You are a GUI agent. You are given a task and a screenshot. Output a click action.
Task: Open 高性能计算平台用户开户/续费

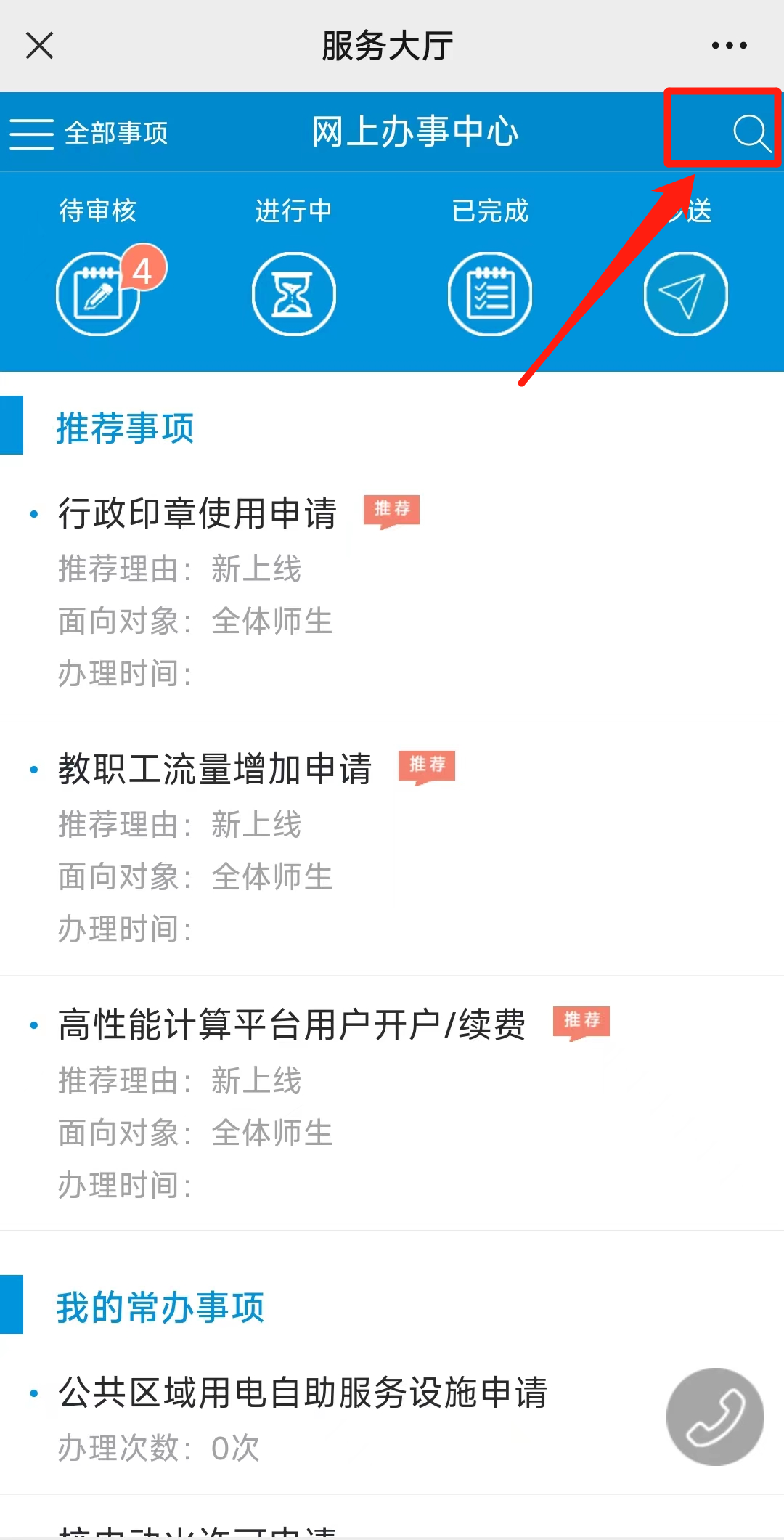tap(292, 1024)
